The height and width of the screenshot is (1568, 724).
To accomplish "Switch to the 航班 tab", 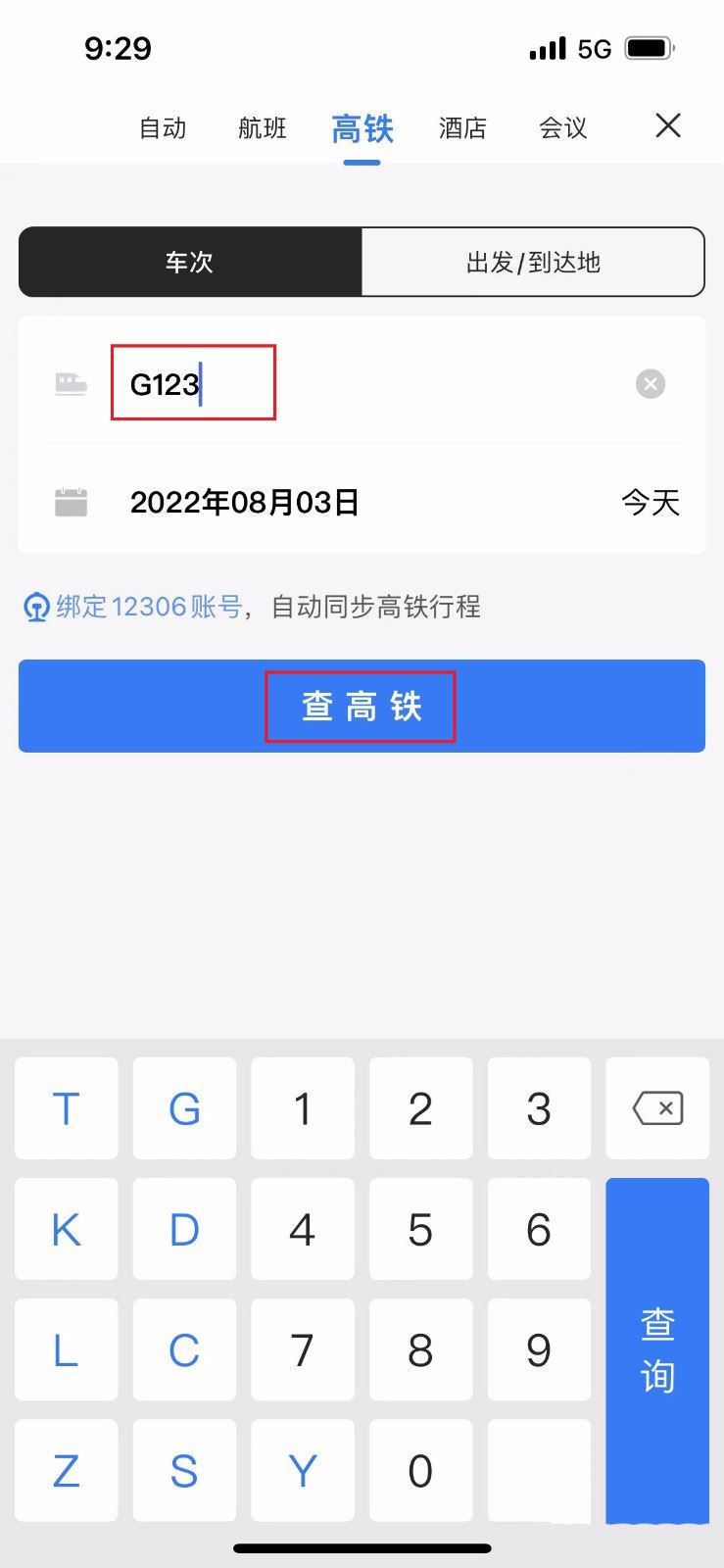I will 263,128.
